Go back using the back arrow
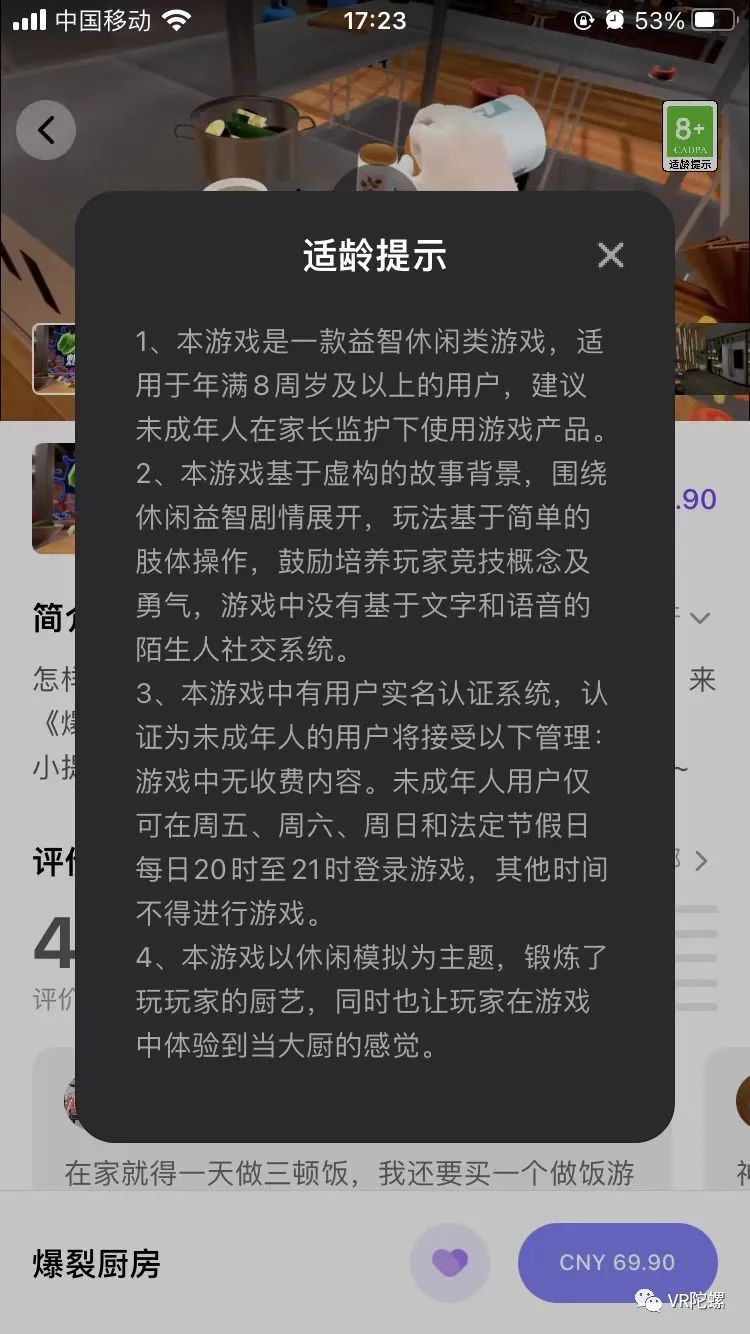 coord(46,130)
